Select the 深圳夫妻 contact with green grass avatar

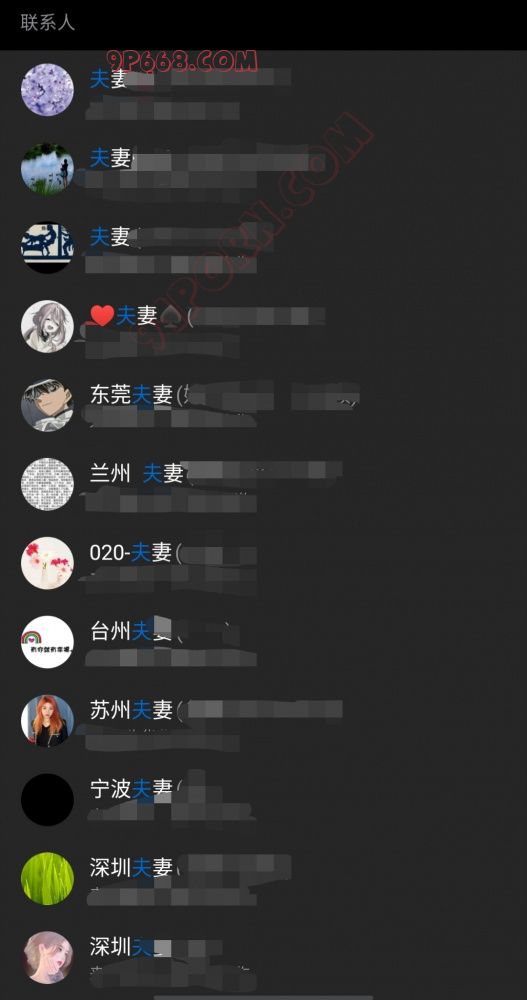pyautogui.click(x=264, y=878)
